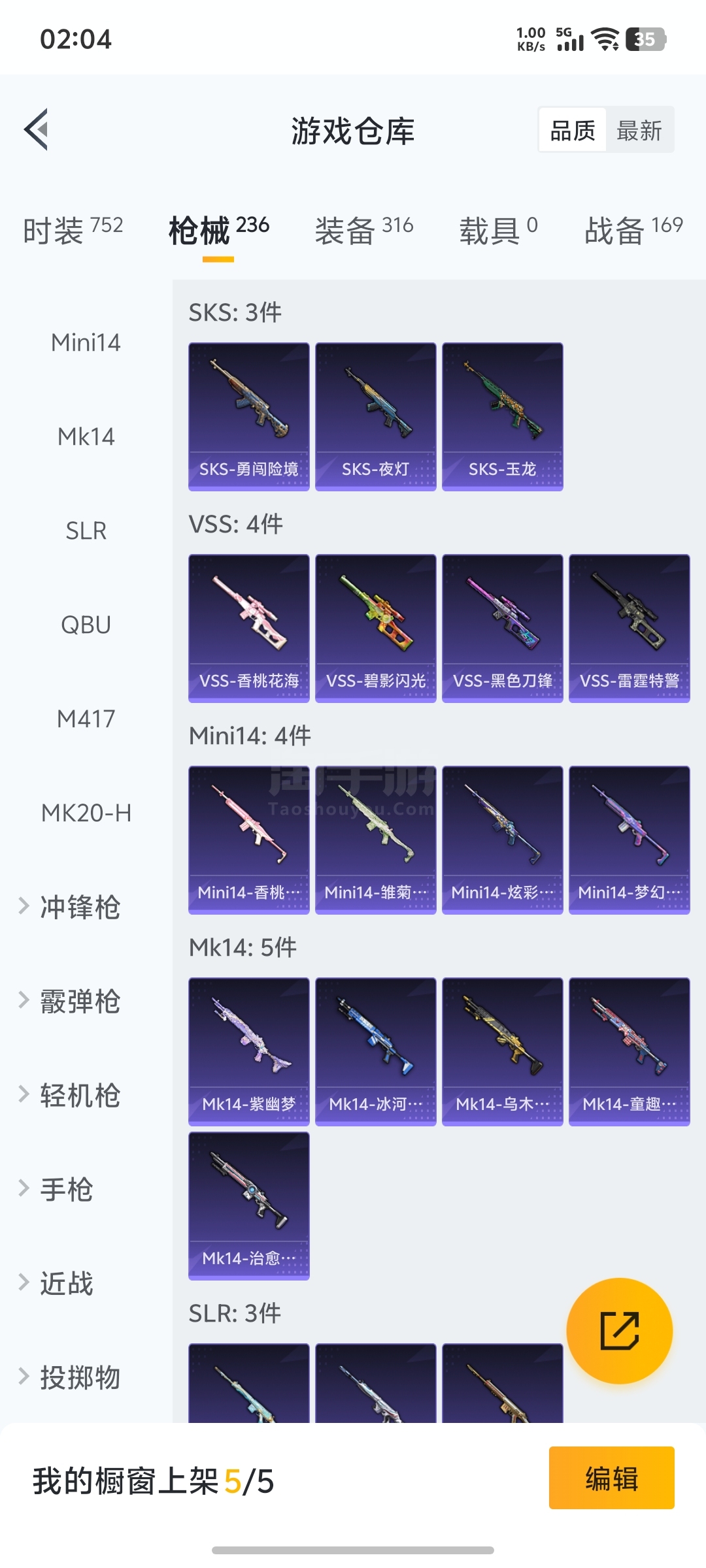Open the SKS-玉龙 skin item
The height and width of the screenshot is (1568, 706).
[502, 416]
